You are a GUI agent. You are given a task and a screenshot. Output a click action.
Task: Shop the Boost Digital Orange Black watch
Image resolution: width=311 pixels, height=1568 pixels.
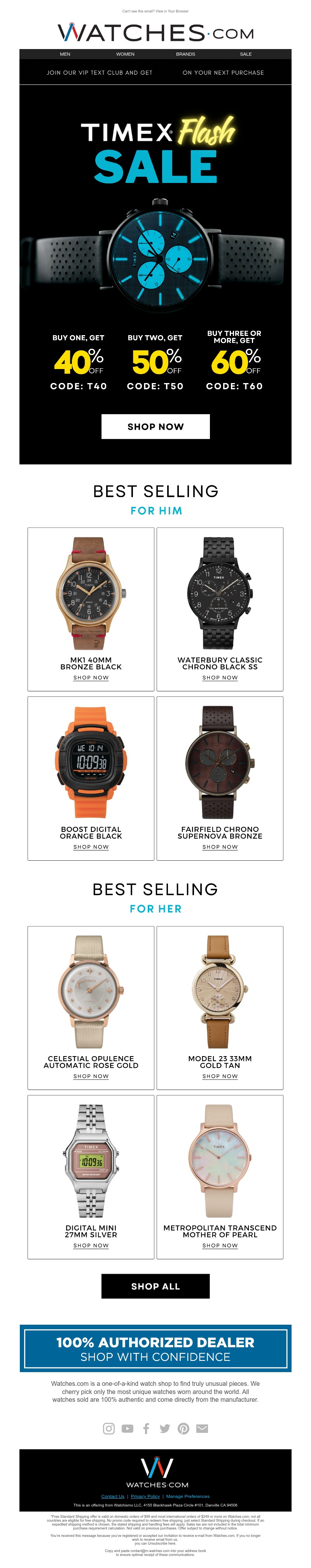[x=91, y=847]
